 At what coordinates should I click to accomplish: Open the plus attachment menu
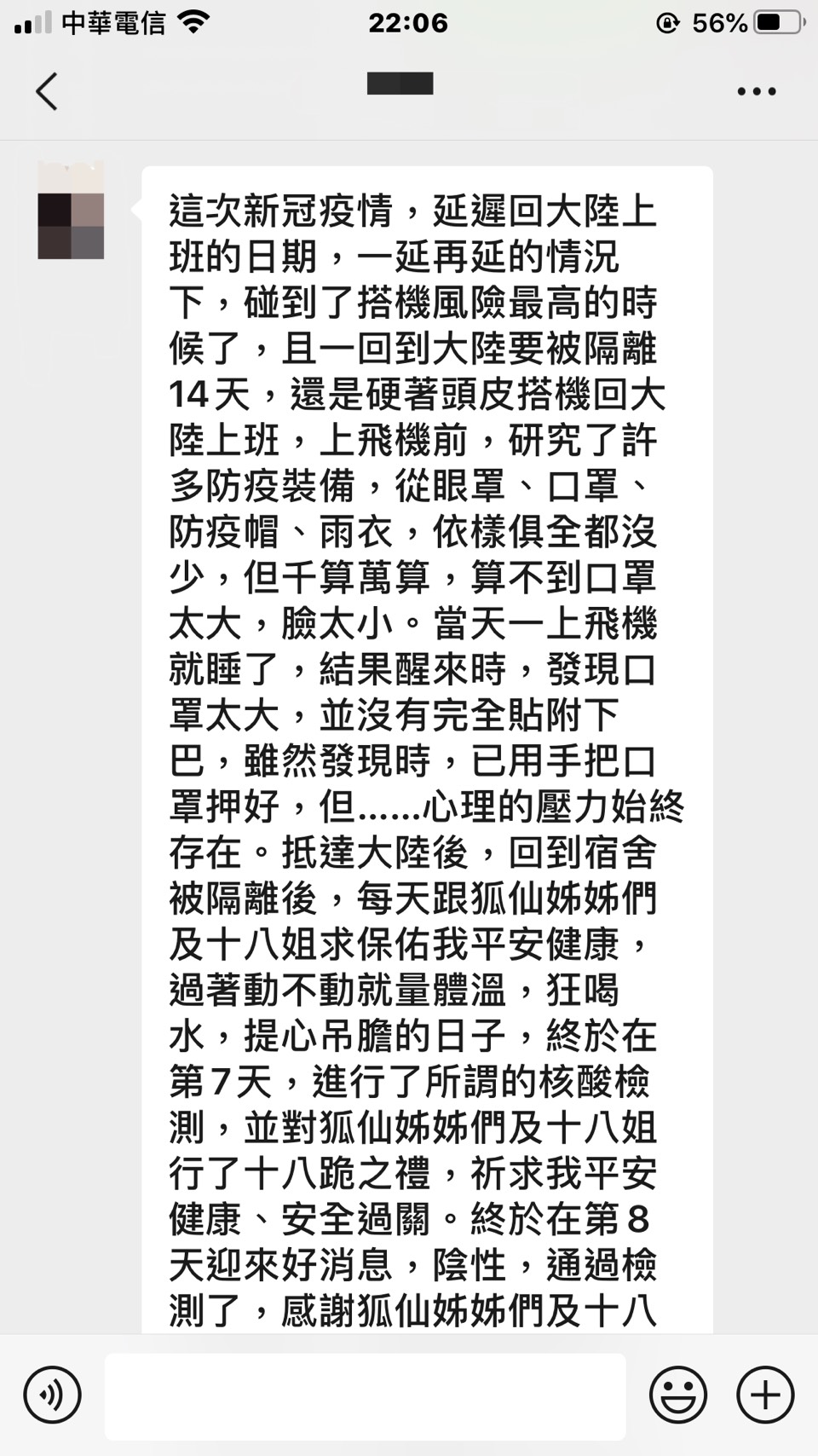coord(765,1395)
